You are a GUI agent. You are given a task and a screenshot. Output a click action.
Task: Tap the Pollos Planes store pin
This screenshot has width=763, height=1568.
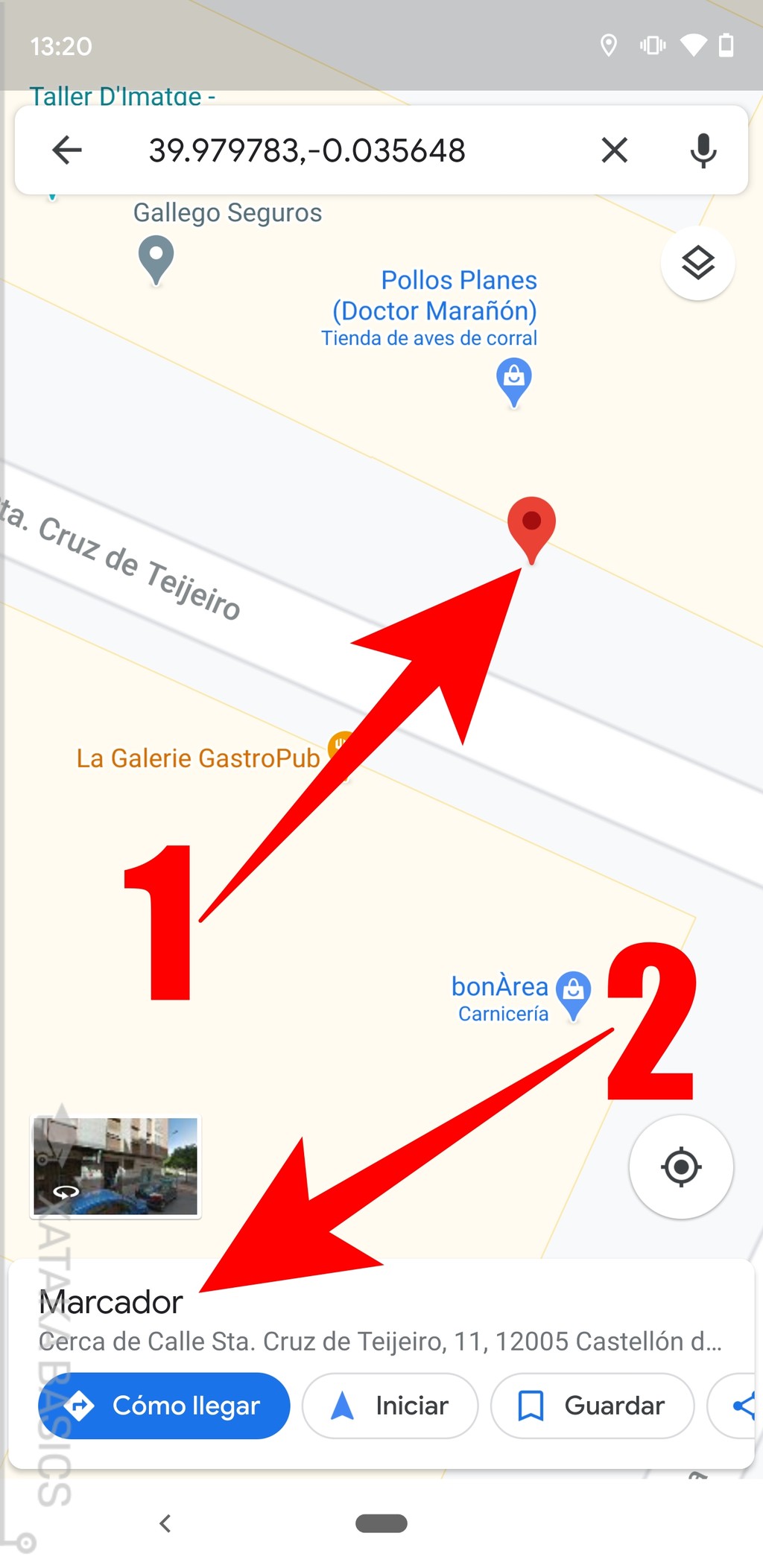coord(513,378)
